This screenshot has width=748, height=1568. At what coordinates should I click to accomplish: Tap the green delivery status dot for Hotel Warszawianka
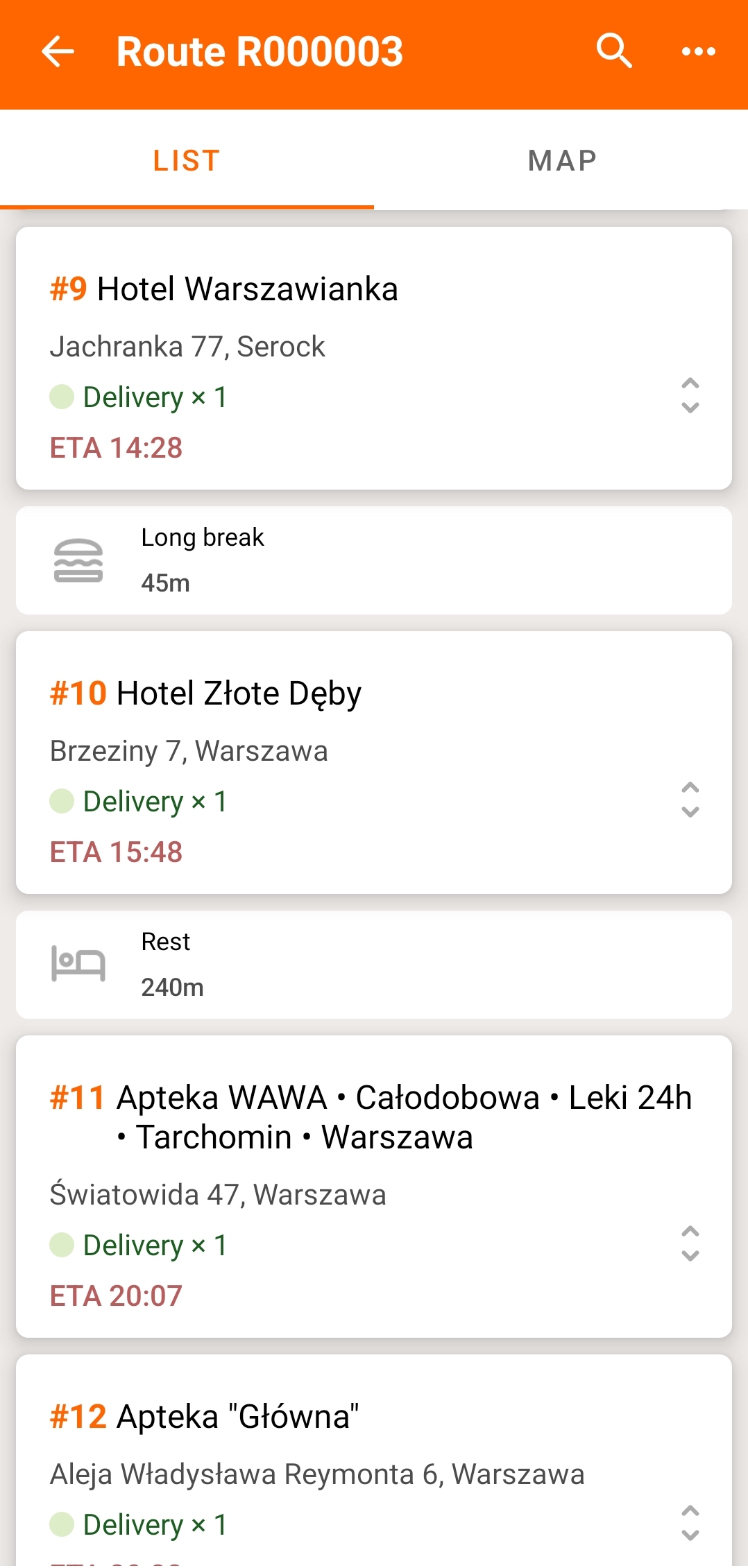(61, 397)
